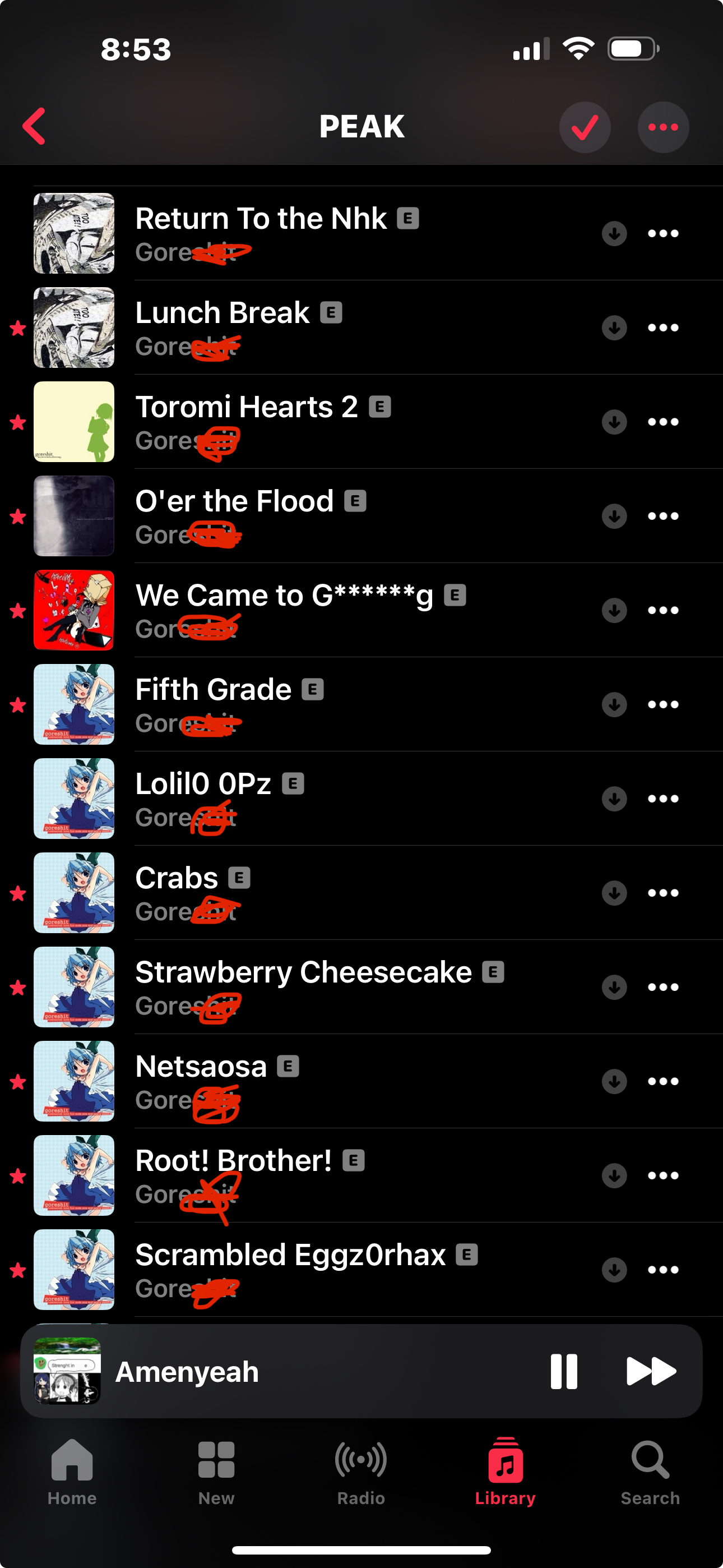The width and height of the screenshot is (723, 1568).
Task: Pause the currently playing song Amenyeah
Action: click(564, 1371)
